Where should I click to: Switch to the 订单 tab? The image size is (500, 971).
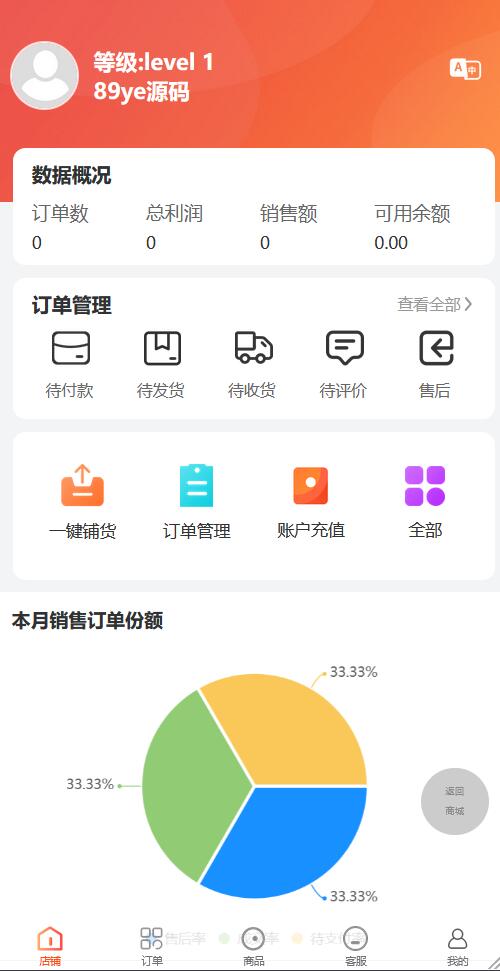tap(152, 946)
